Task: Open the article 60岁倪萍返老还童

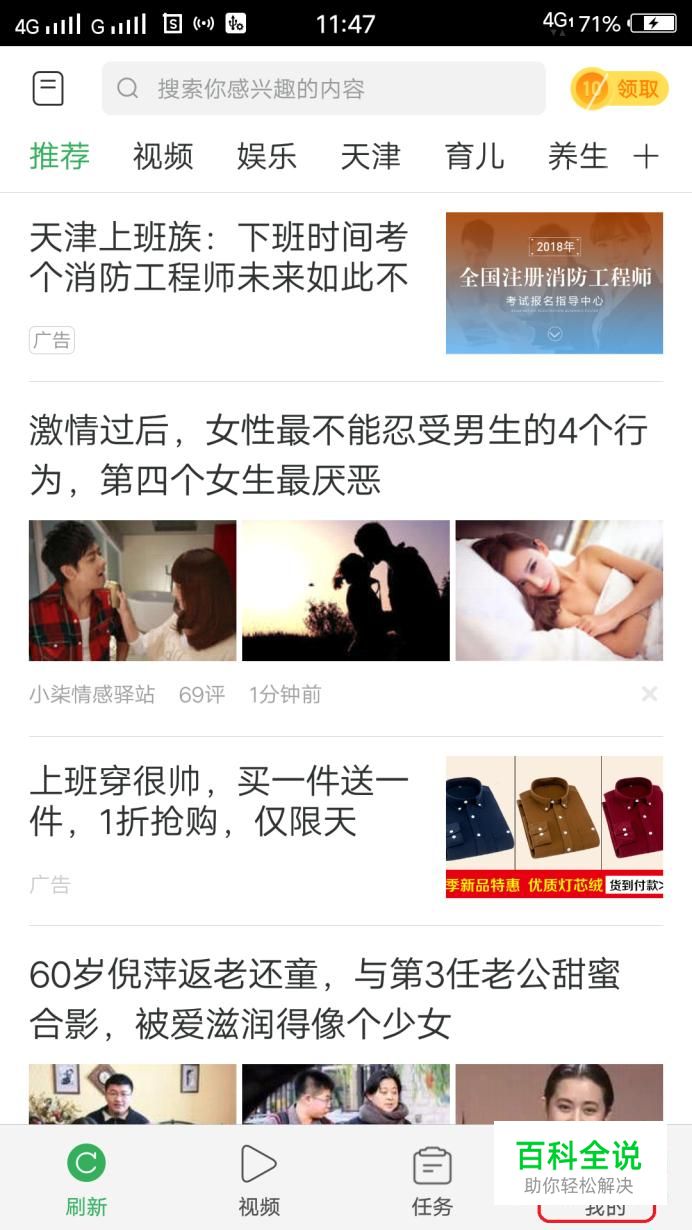Action: 325,998
